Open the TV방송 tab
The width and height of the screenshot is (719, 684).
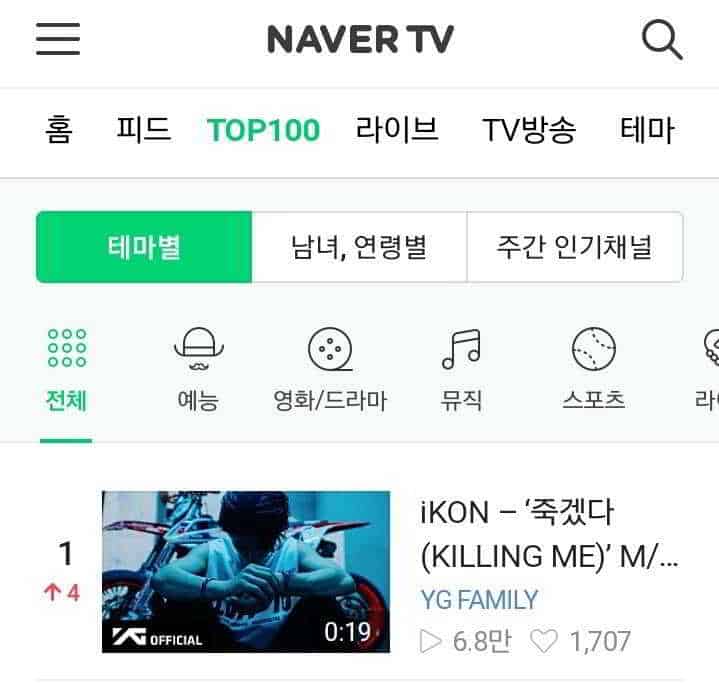(529, 130)
